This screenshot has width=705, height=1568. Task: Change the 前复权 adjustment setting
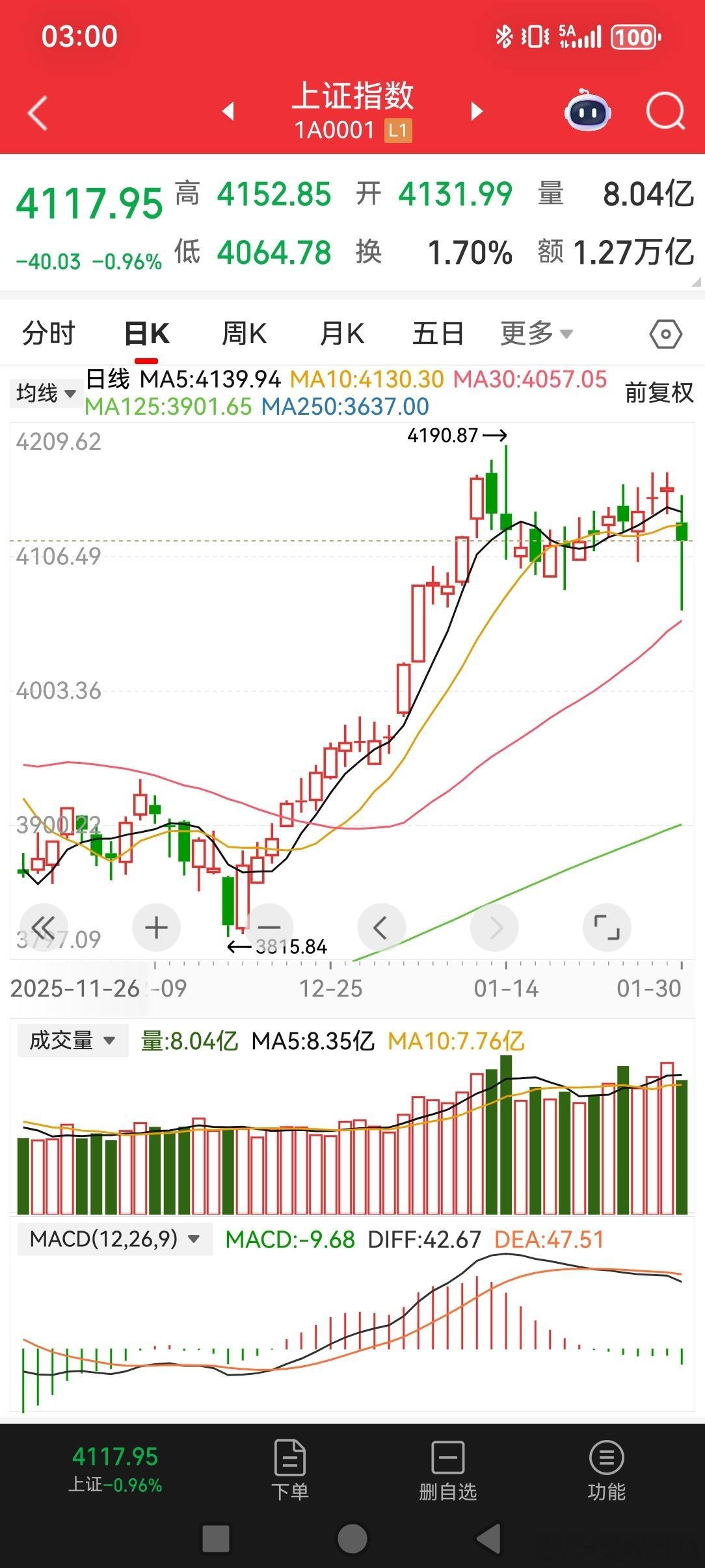click(659, 393)
